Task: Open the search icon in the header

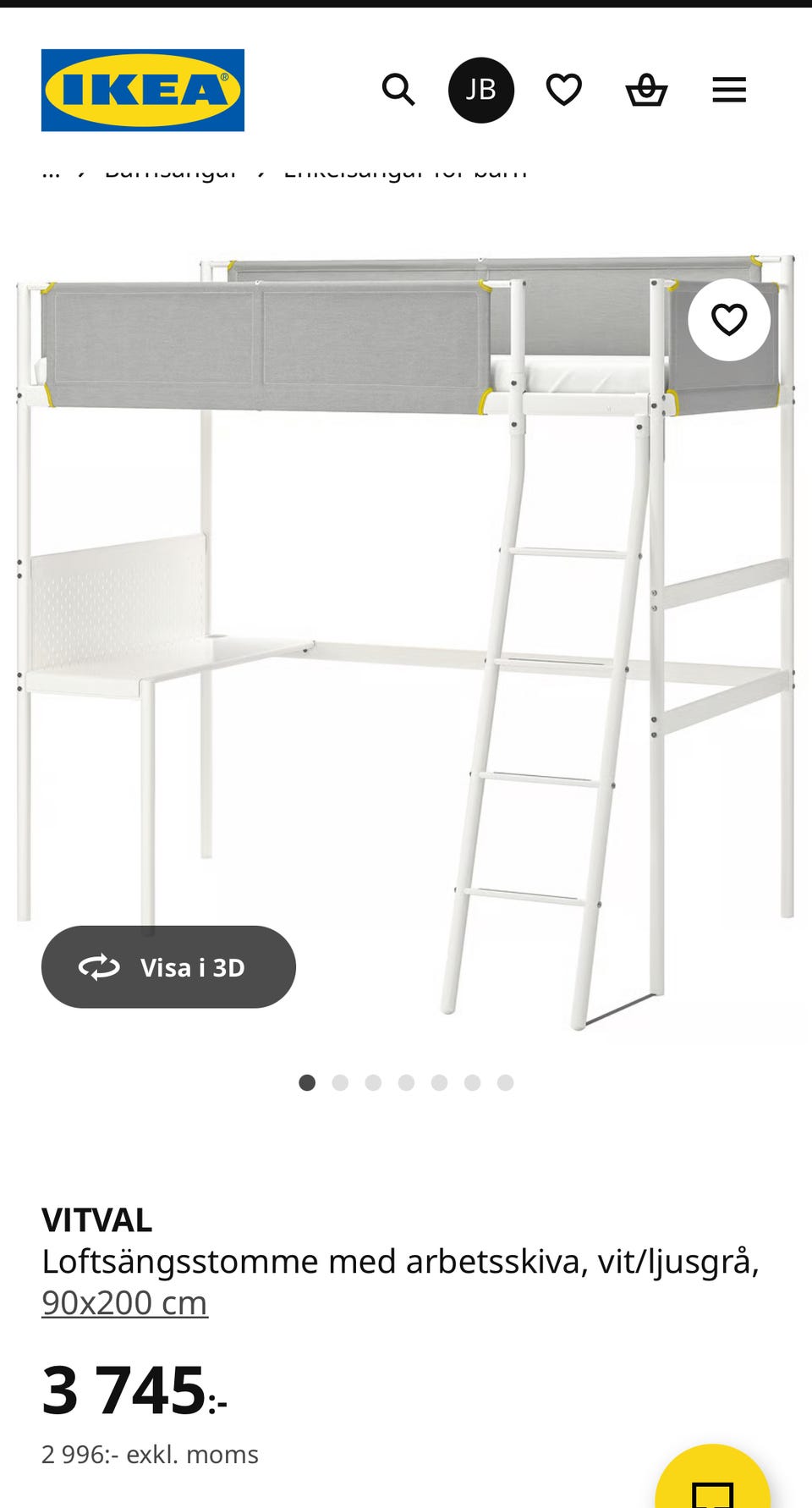Action: (398, 90)
